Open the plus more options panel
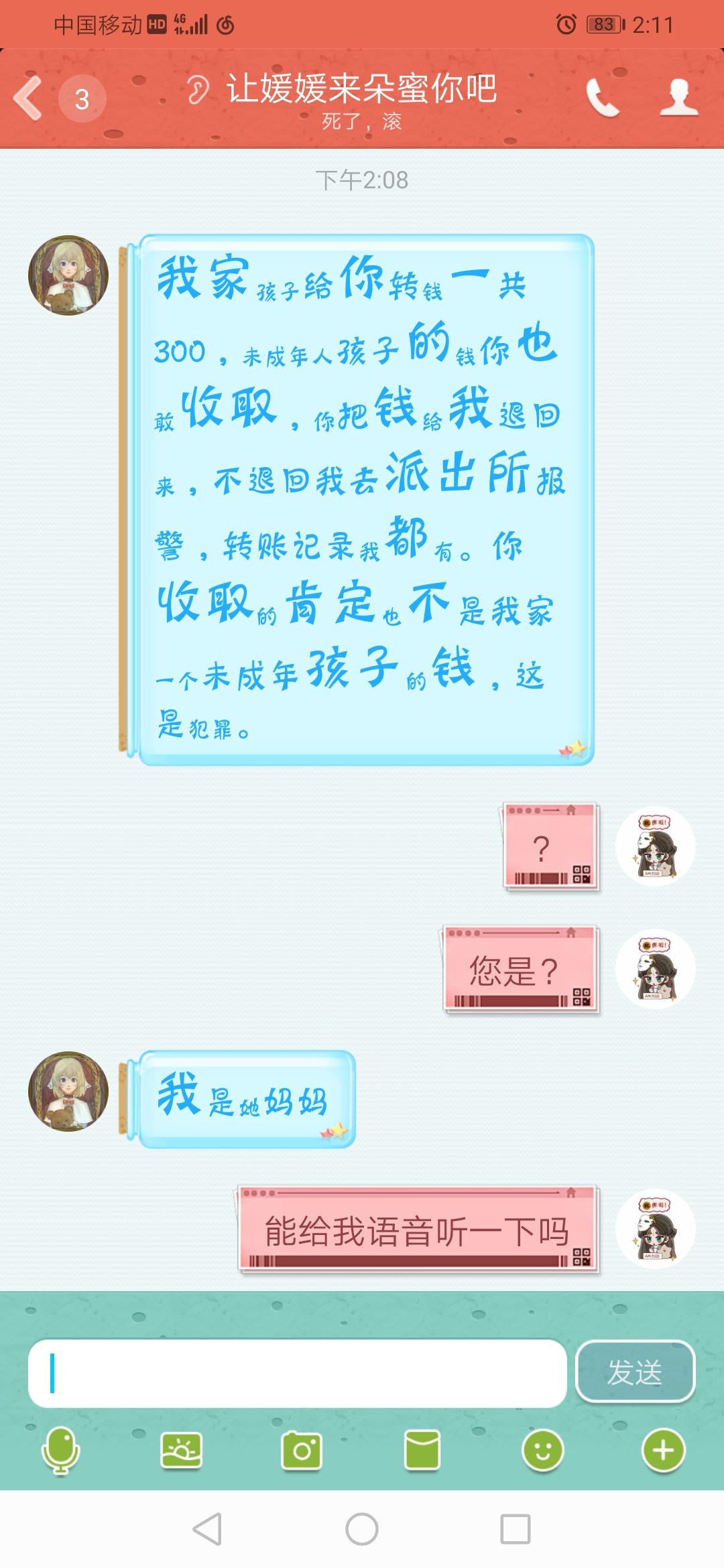 pyautogui.click(x=663, y=1451)
